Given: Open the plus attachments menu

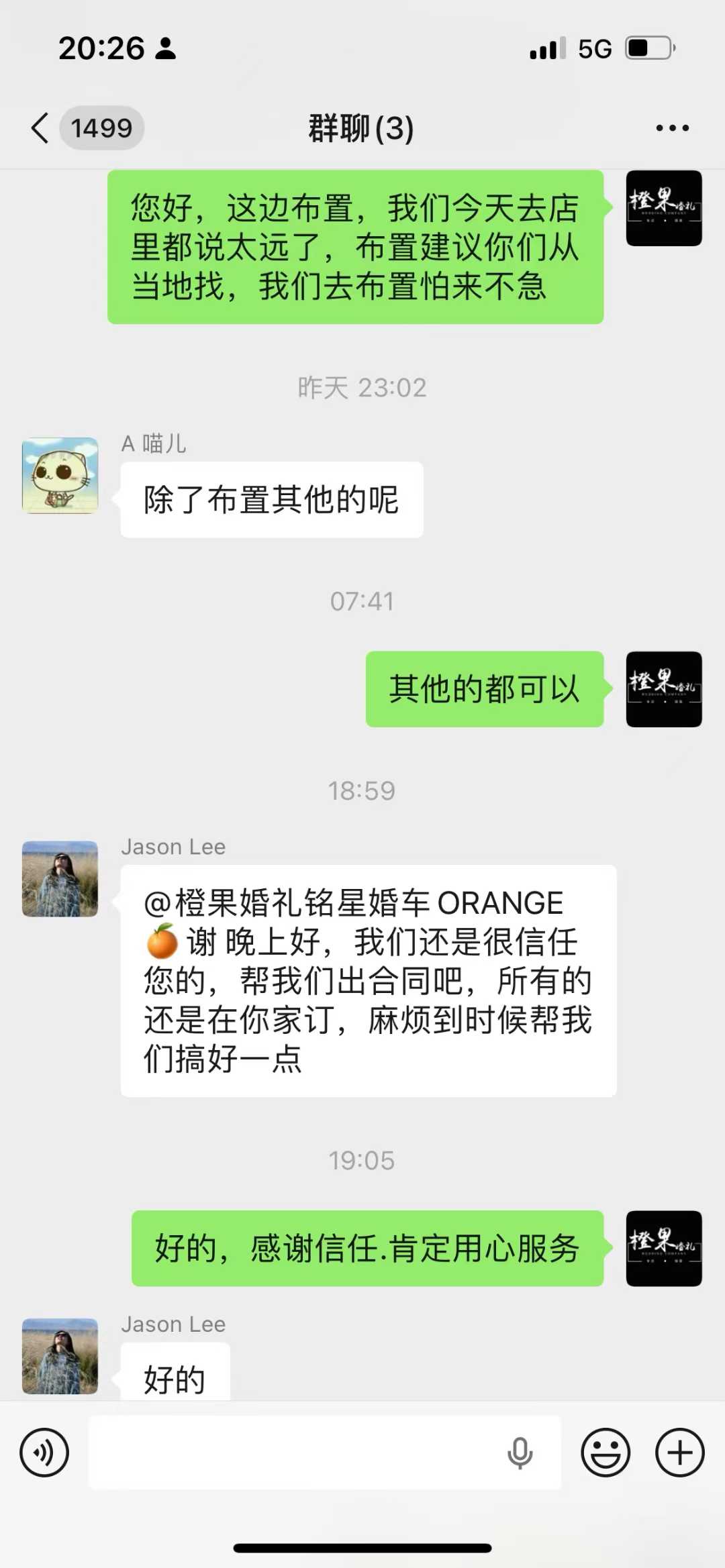Looking at the screenshot, I should [x=679, y=1453].
